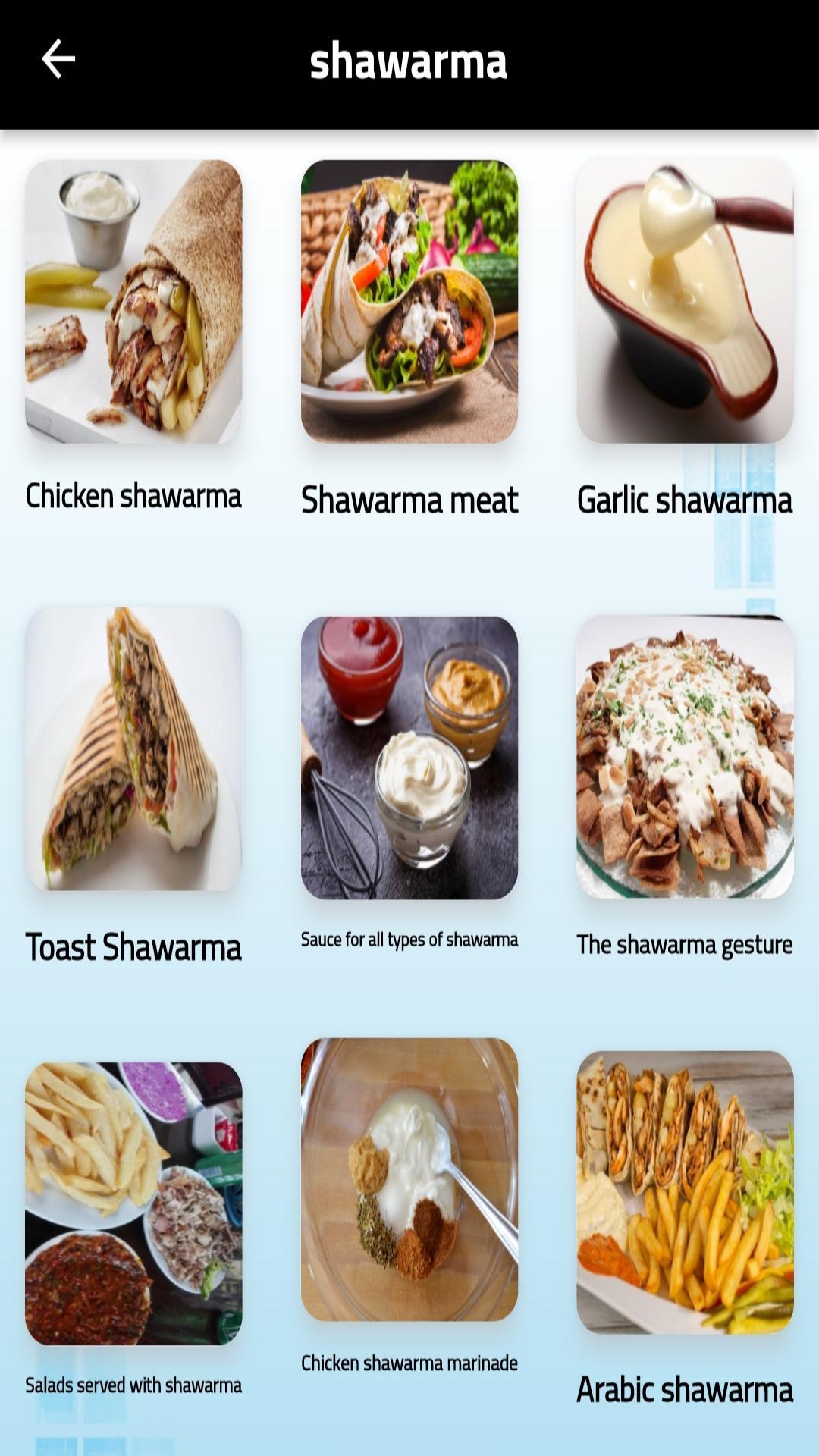Open Sauce for all types of shawarma

(x=409, y=758)
